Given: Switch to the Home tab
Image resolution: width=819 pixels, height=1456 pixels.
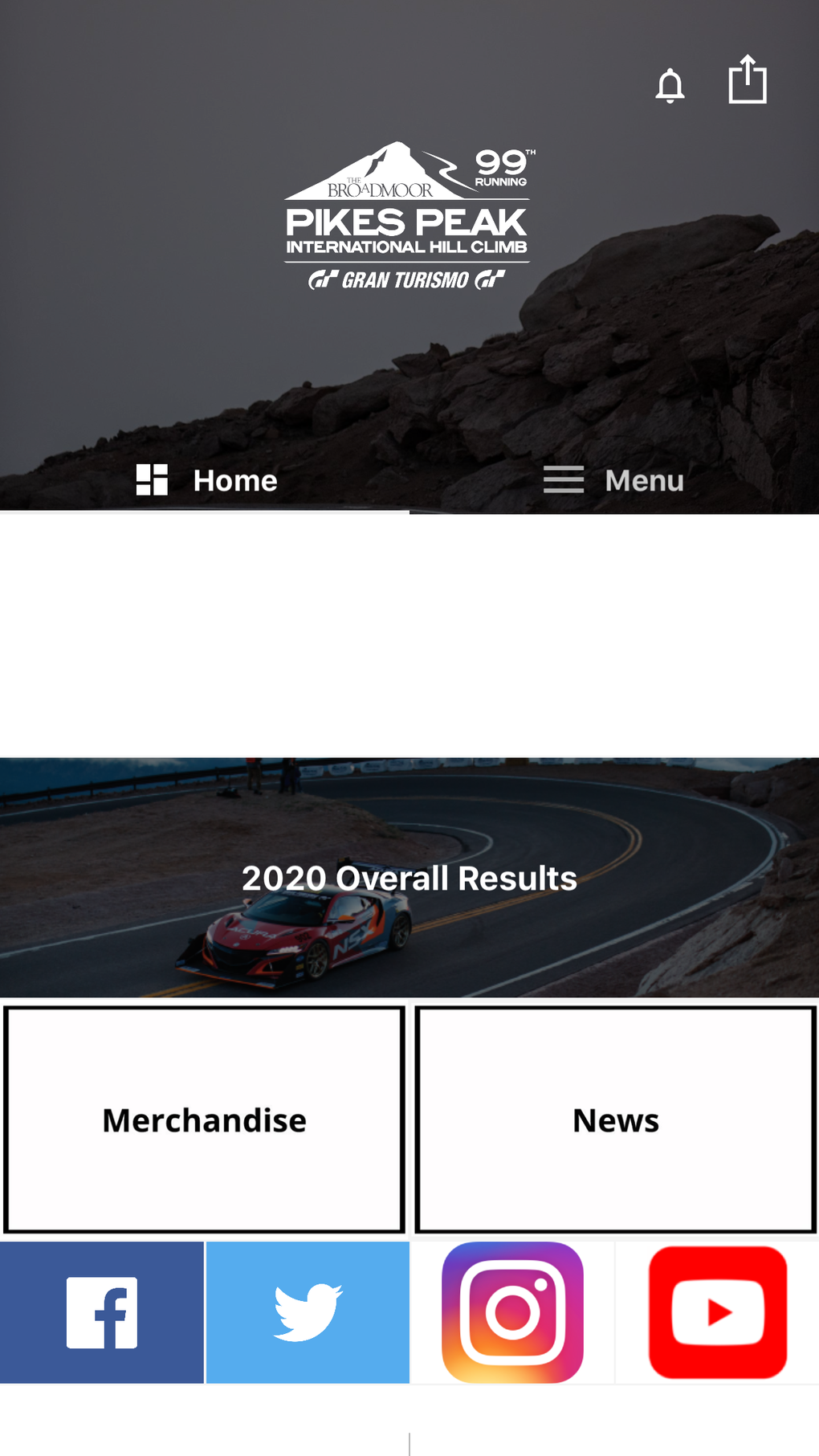Looking at the screenshot, I should [205, 480].
